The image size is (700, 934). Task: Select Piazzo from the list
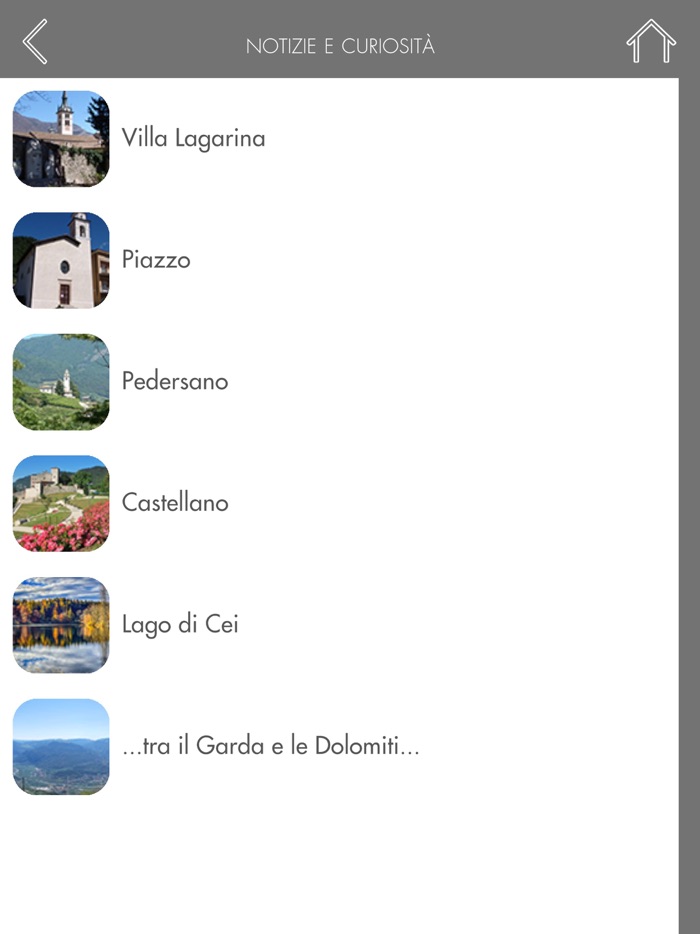pos(156,260)
